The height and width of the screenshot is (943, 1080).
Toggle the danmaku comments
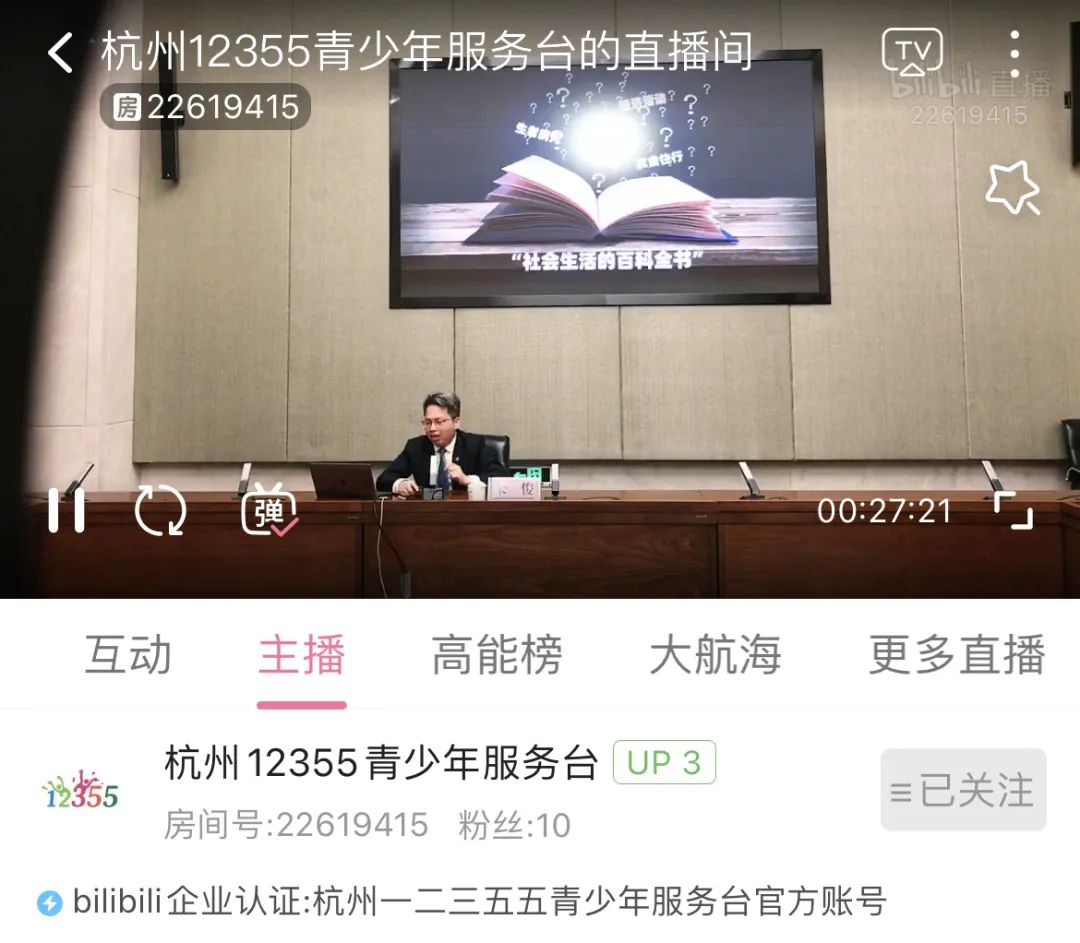pos(268,511)
